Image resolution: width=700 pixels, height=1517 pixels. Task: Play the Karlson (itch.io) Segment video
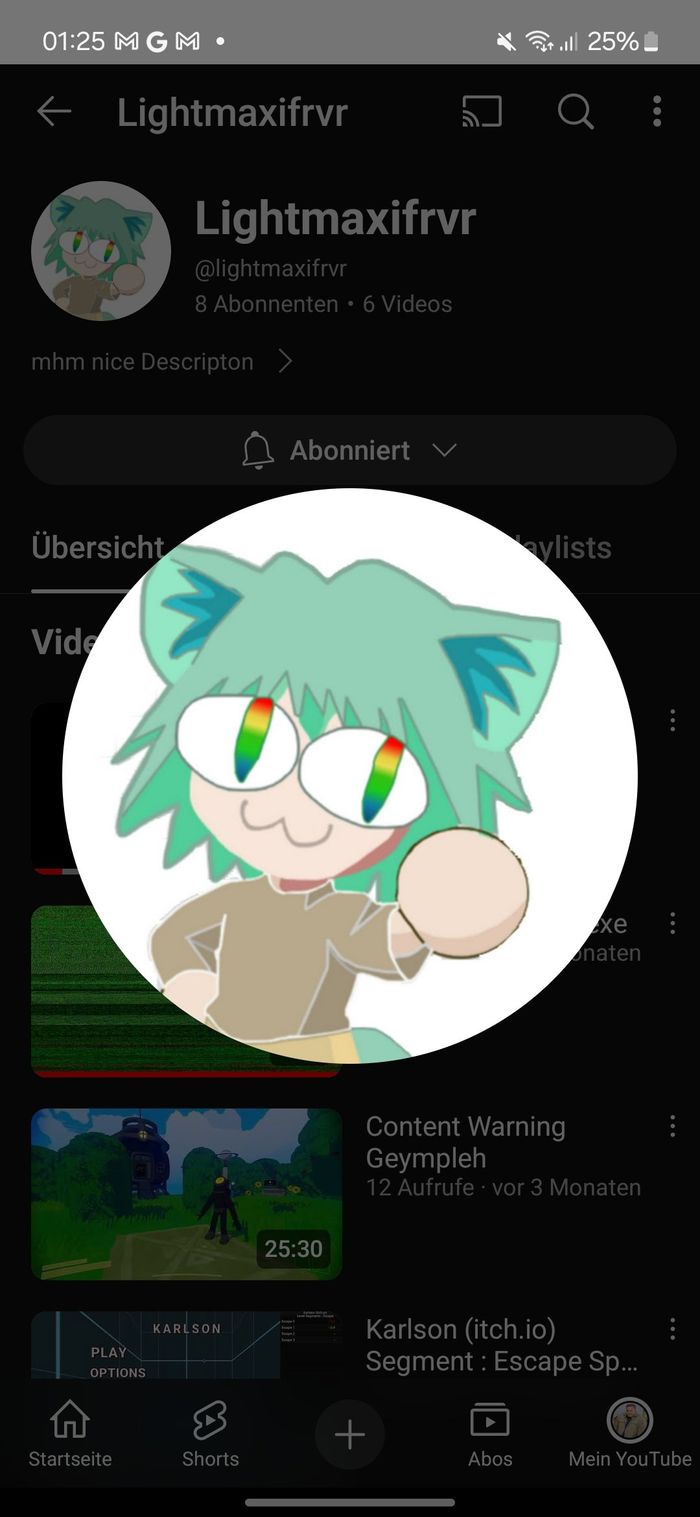187,1345
